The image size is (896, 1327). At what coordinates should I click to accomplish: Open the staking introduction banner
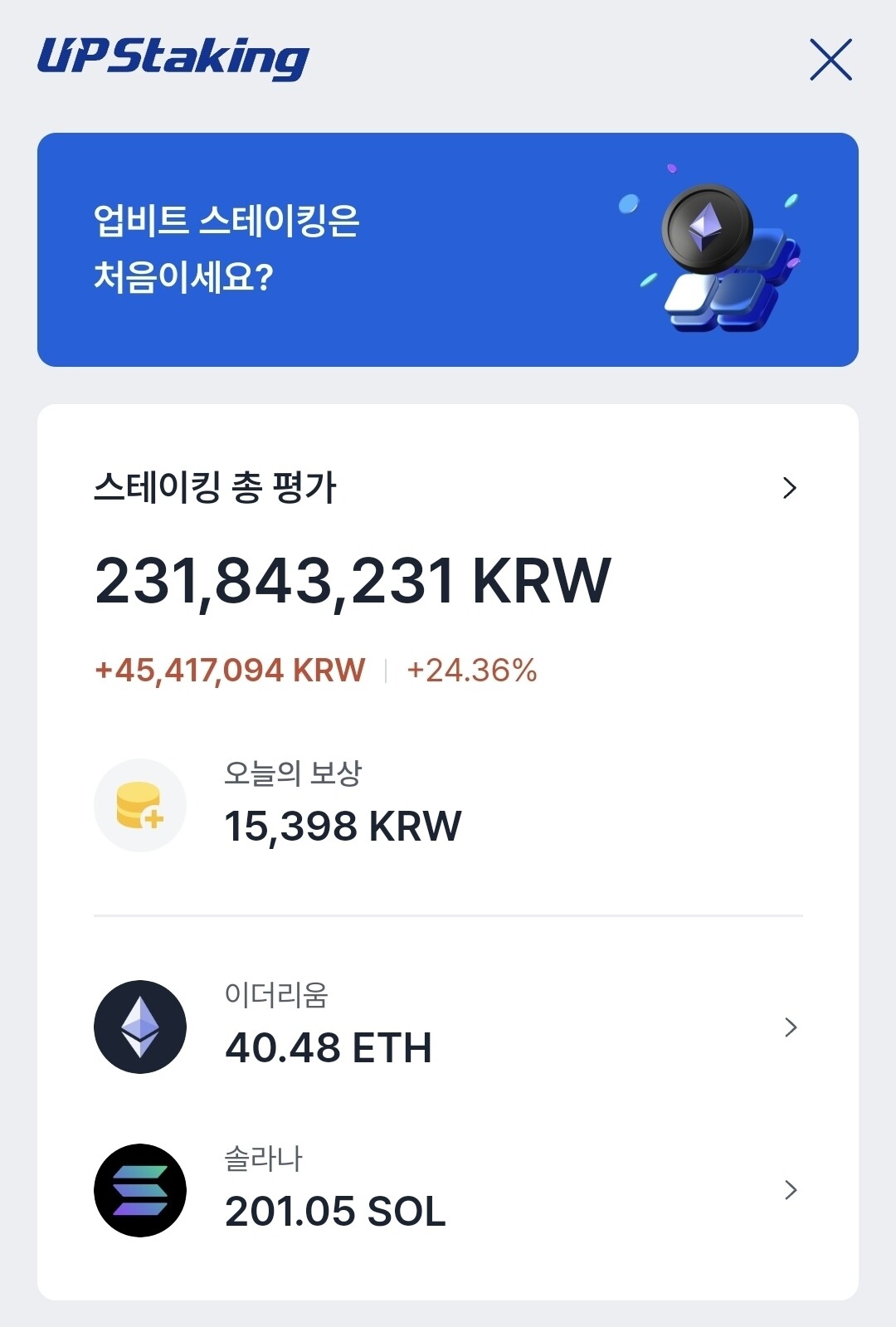pyautogui.click(x=448, y=246)
